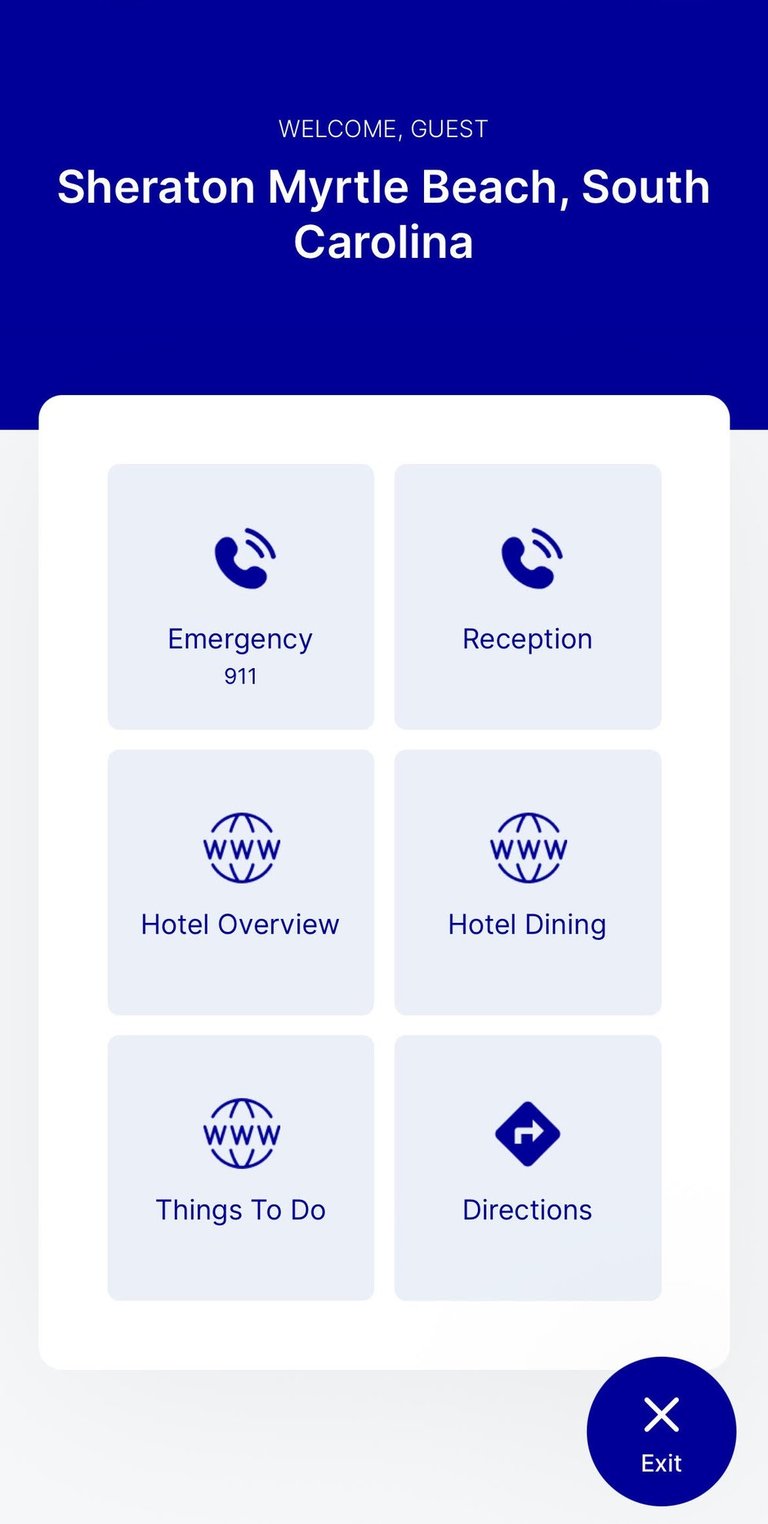This screenshot has width=768, height=1524.
Task: Open the Hotel Overview page
Action: (240, 882)
